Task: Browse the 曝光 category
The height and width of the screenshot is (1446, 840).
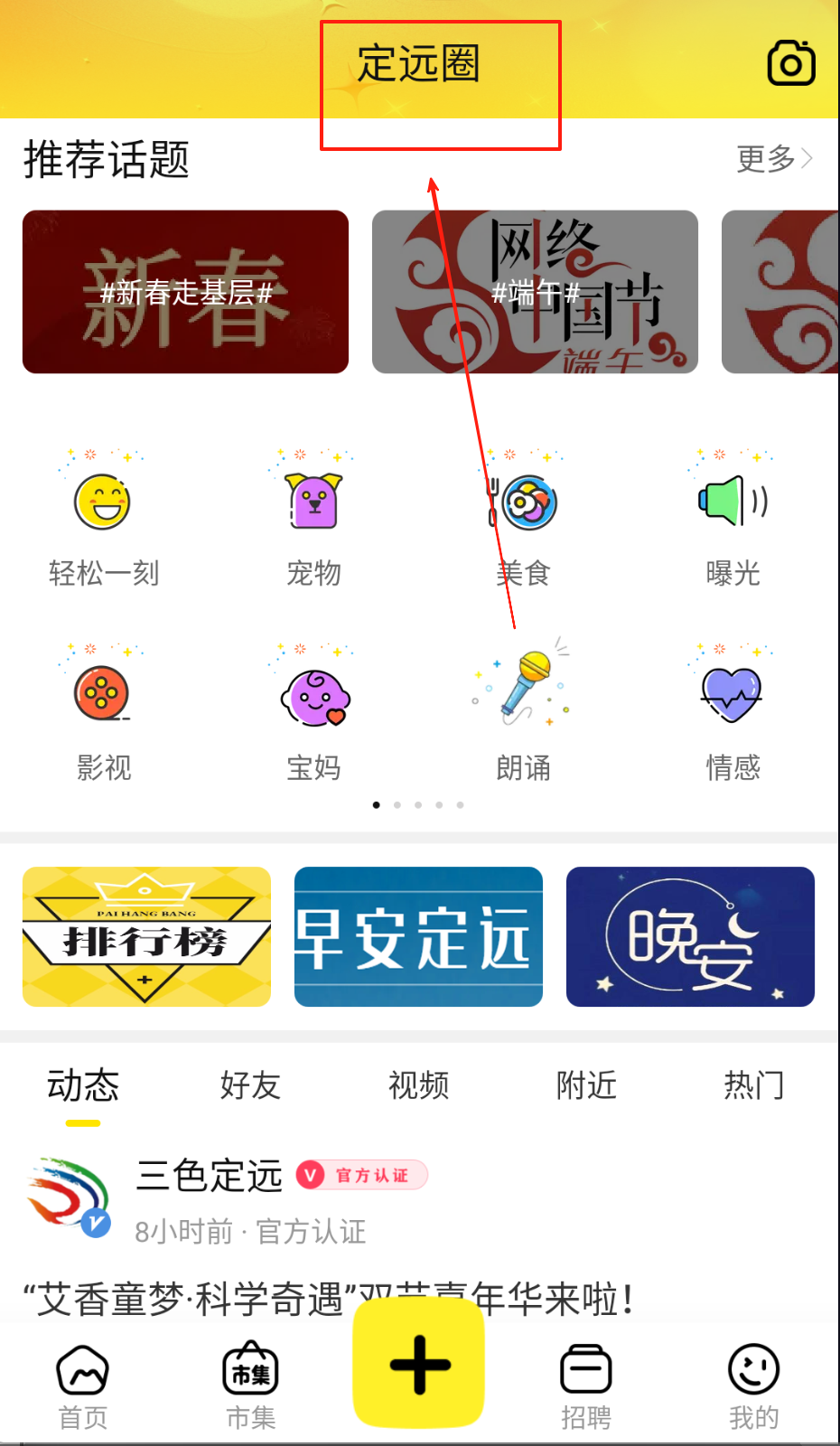Action: pyautogui.click(x=733, y=520)
